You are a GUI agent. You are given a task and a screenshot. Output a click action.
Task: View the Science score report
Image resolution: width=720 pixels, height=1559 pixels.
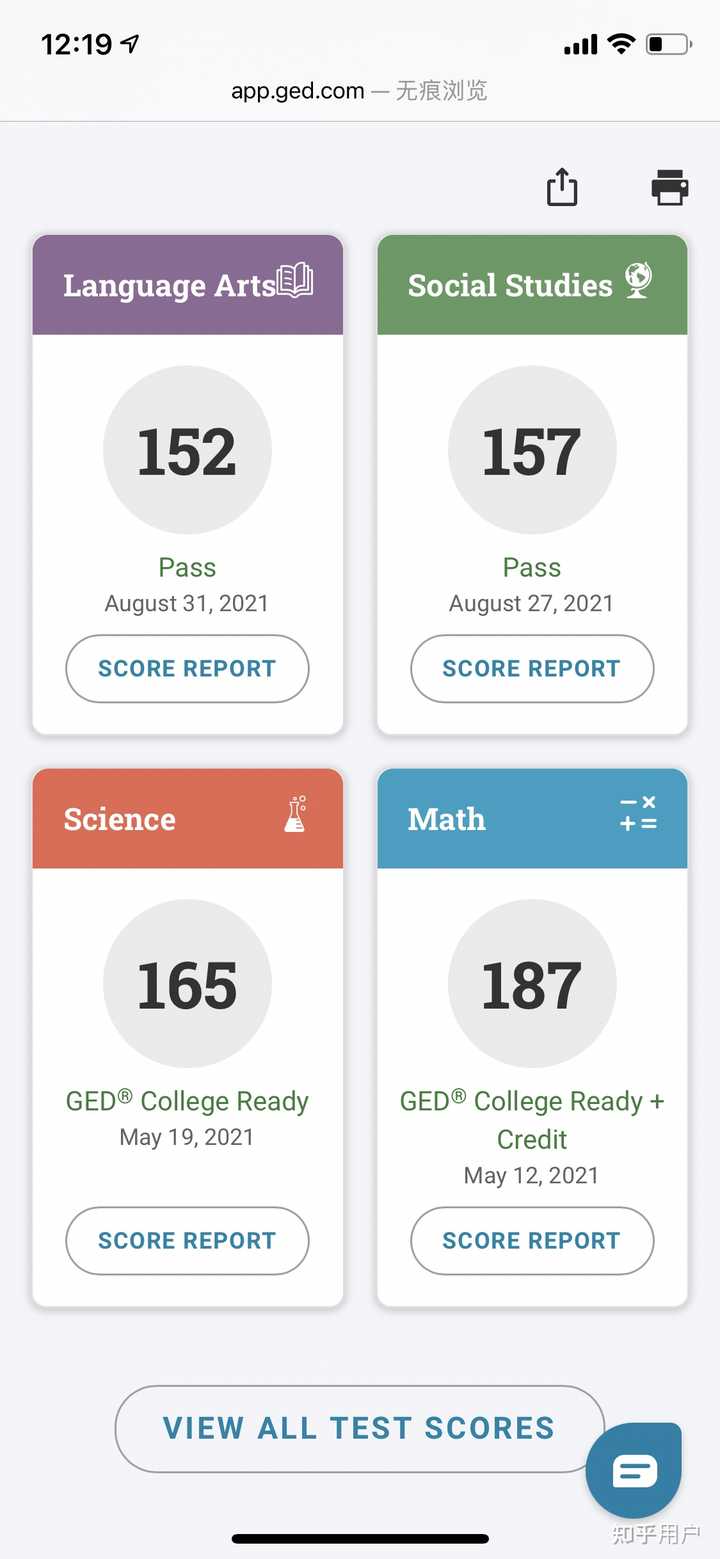pos(187,1241)
